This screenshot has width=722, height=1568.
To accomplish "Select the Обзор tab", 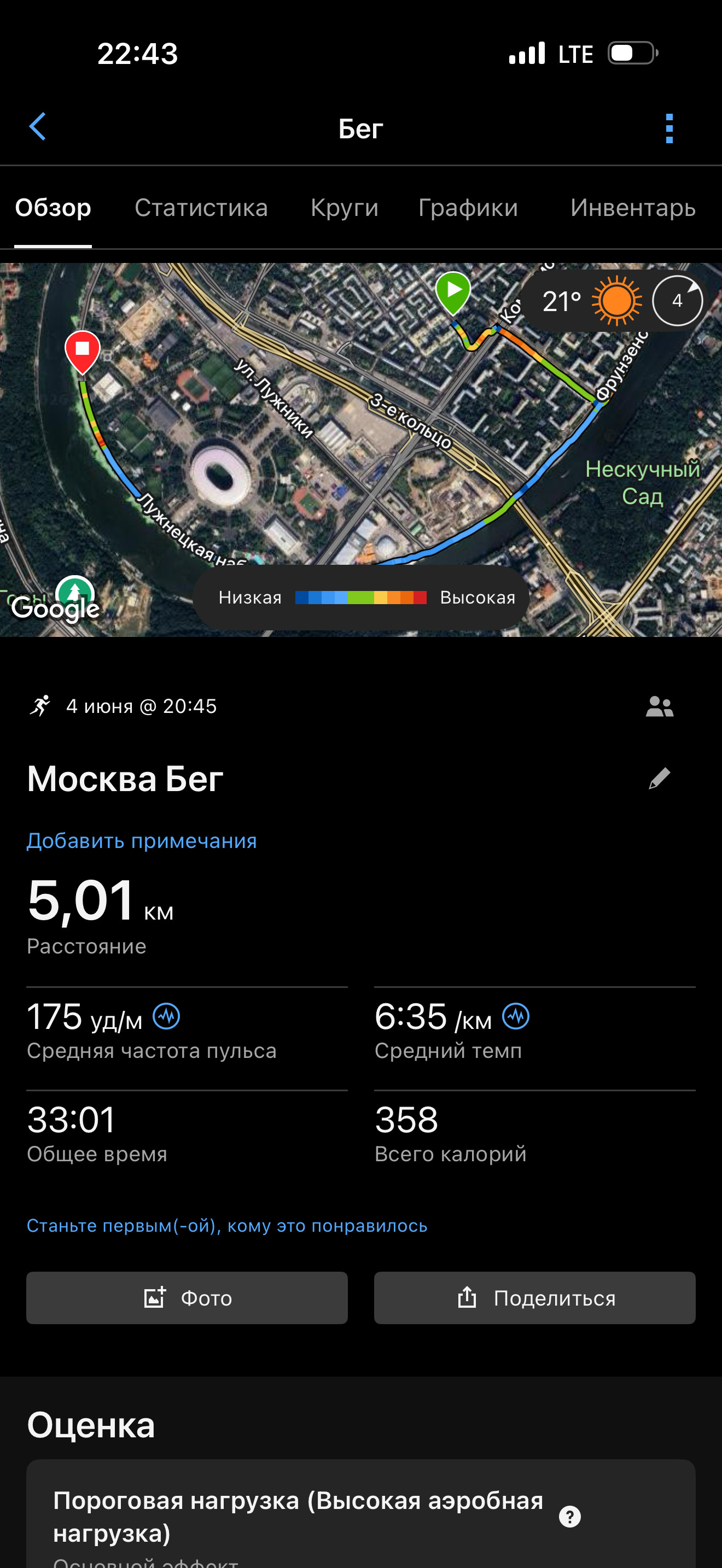I will pos(53,208).
